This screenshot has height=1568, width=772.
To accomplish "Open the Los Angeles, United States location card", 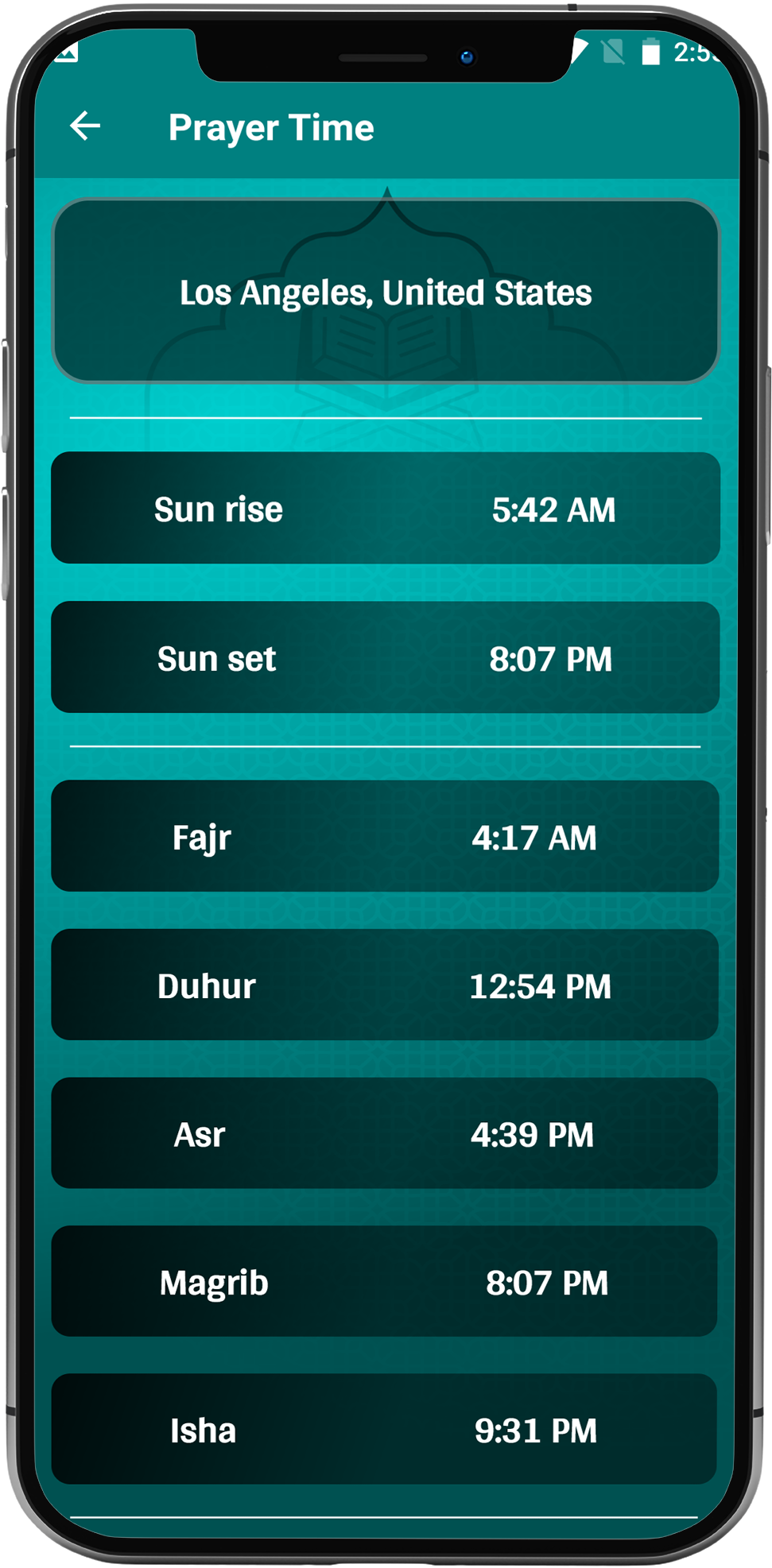I will coord(386,292).
